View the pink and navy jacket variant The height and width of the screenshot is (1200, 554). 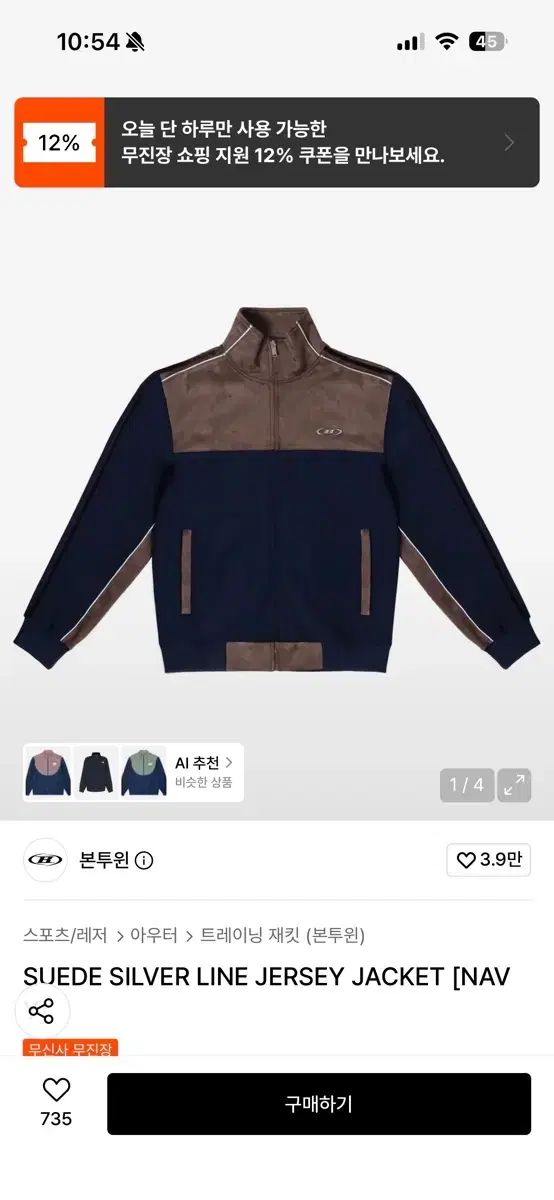pyautogui.click(x=48, y=771)
